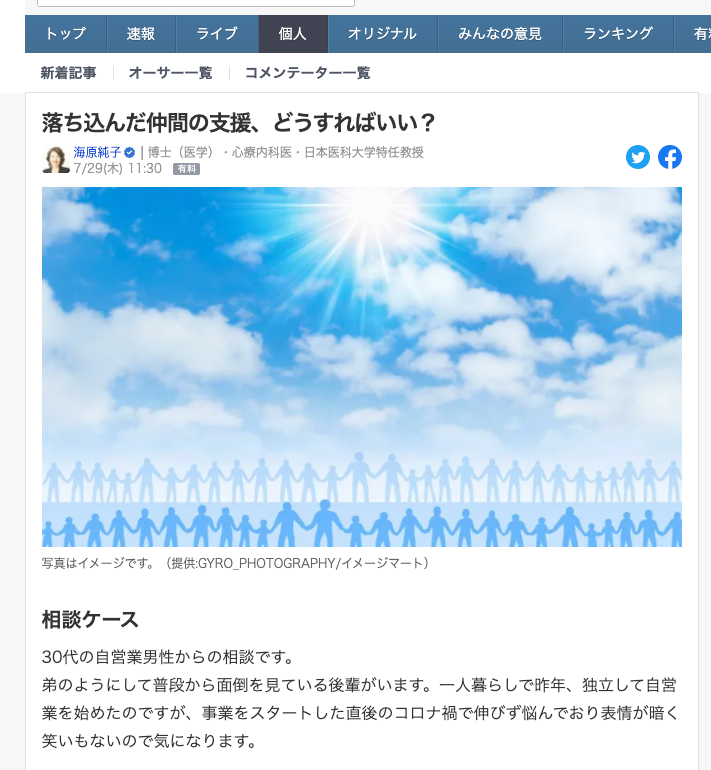The height and width of the screenshot is (770, 711).
Task: Share article on Facebook
Action: pos(670,157)
